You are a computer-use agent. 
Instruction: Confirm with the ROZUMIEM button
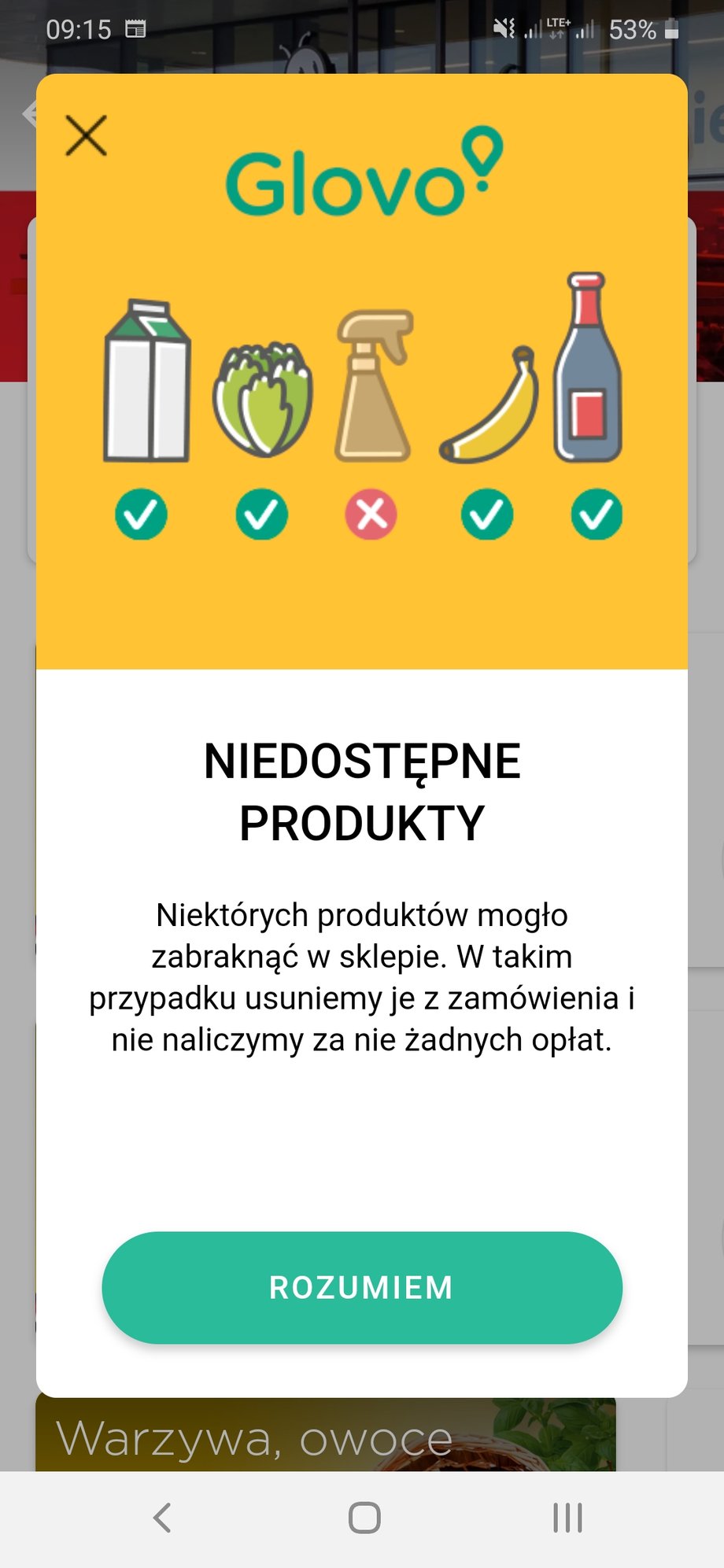(362, 1287)
